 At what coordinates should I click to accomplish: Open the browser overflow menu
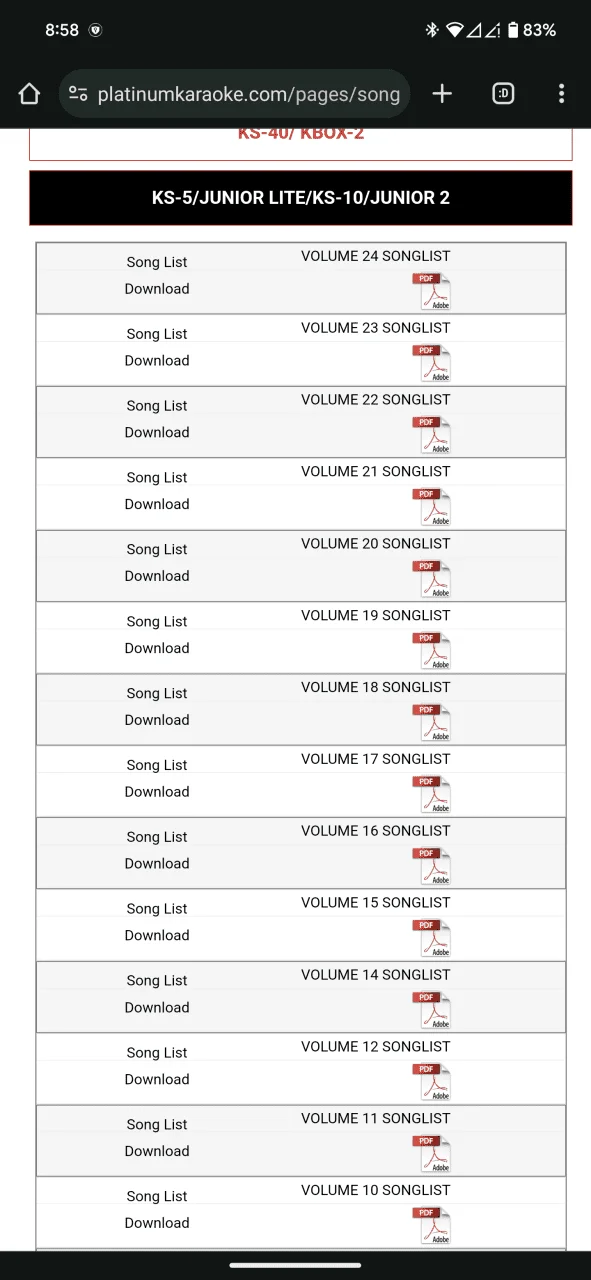tap(561, 94)
